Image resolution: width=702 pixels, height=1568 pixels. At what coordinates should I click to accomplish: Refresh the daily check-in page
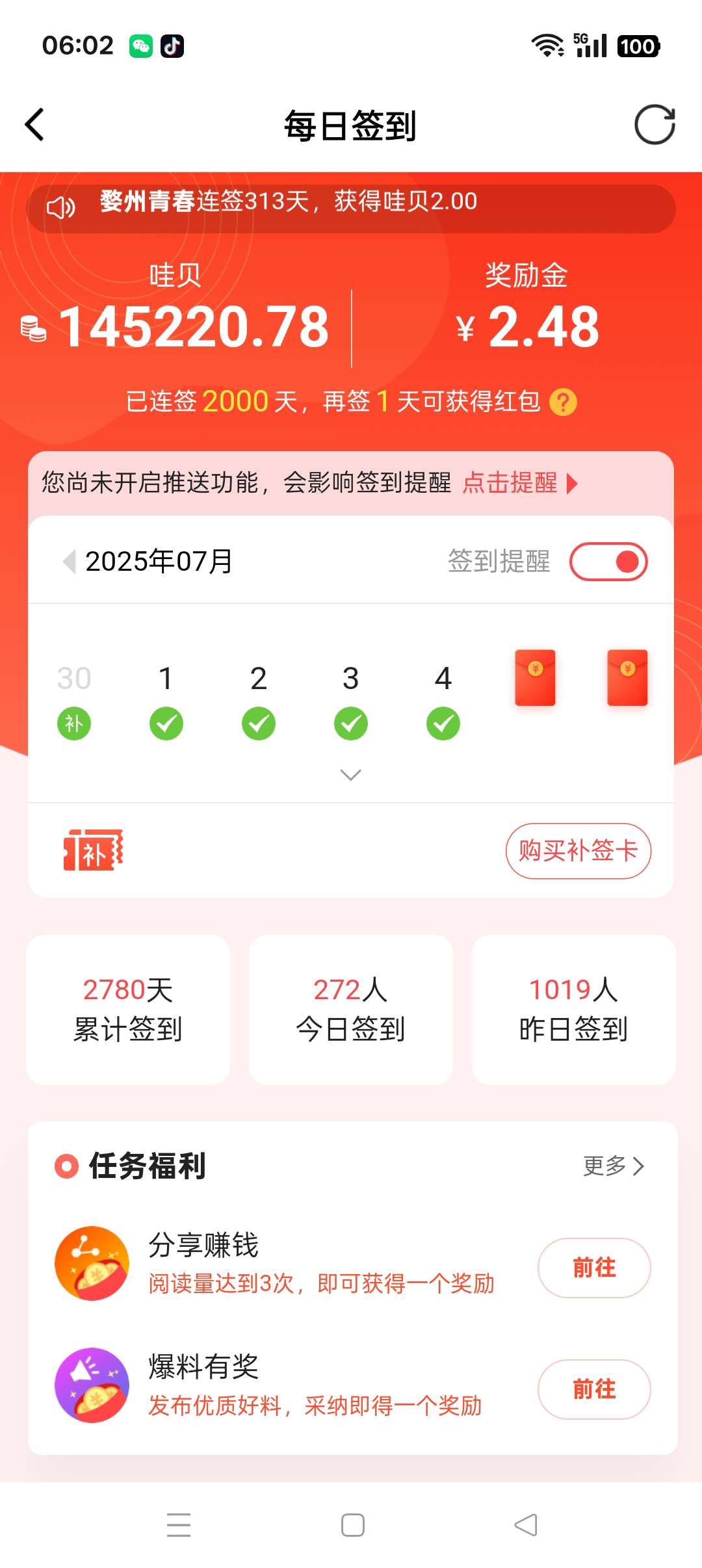click(x=654, y=125)
